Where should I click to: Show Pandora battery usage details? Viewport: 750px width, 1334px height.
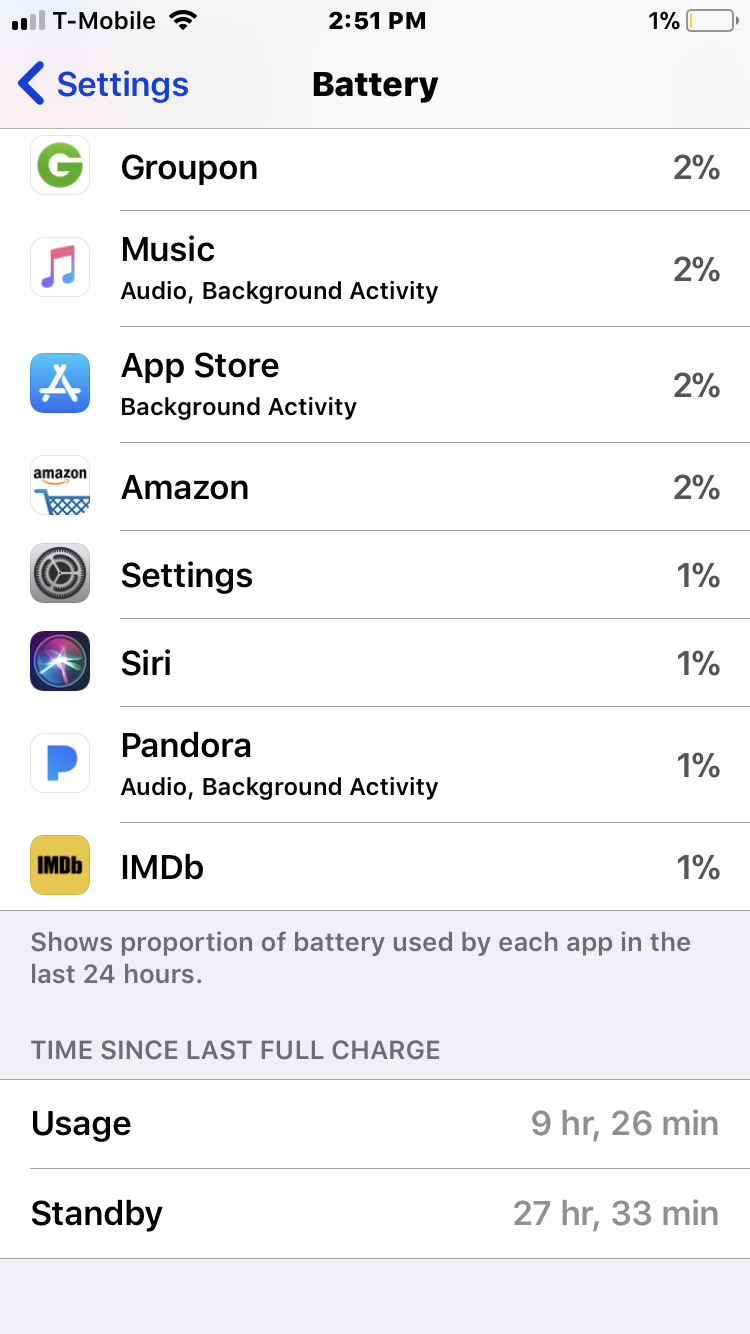(375, 765)
